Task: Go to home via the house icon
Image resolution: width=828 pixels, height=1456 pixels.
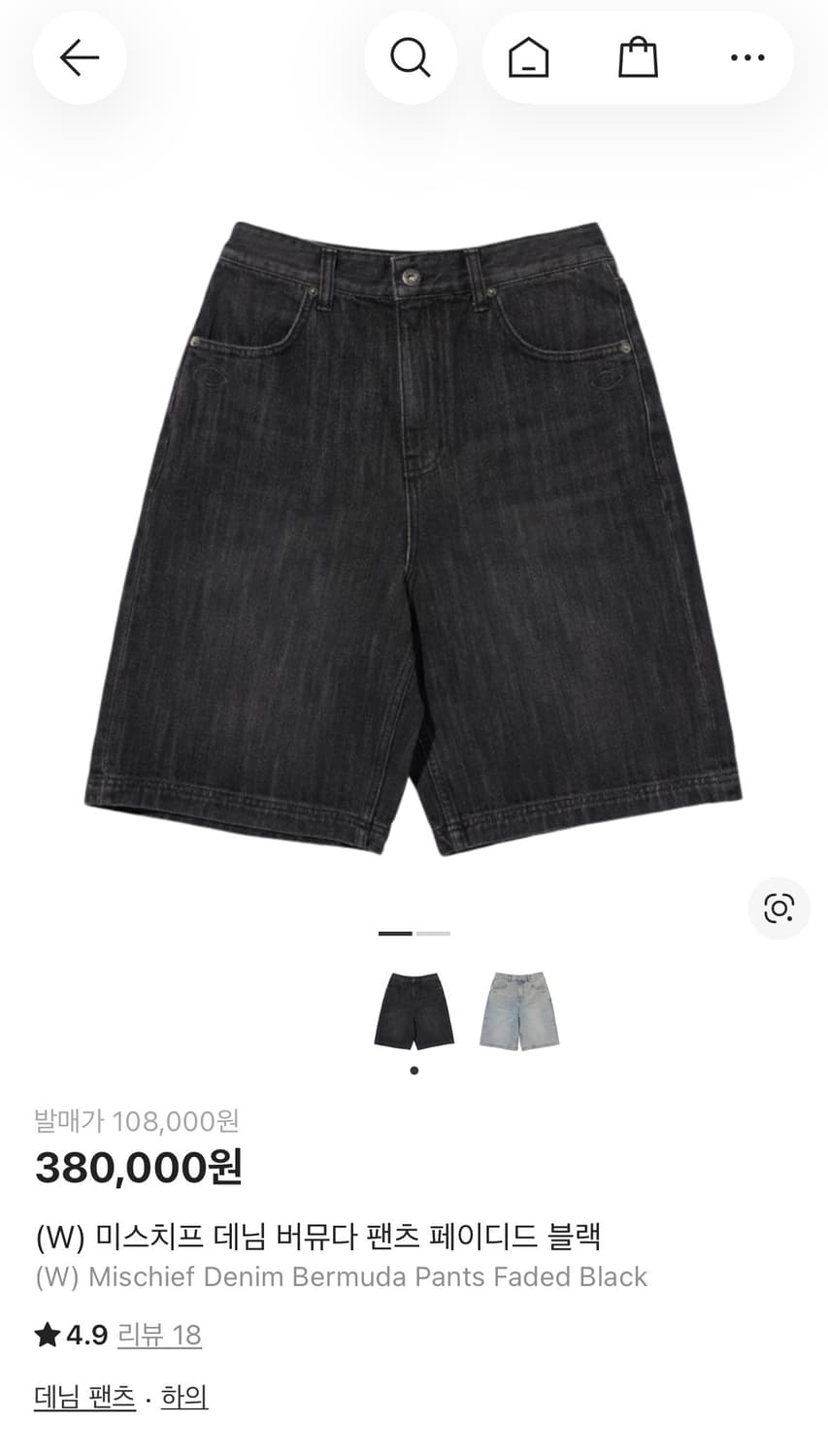Action: (528, 57)
